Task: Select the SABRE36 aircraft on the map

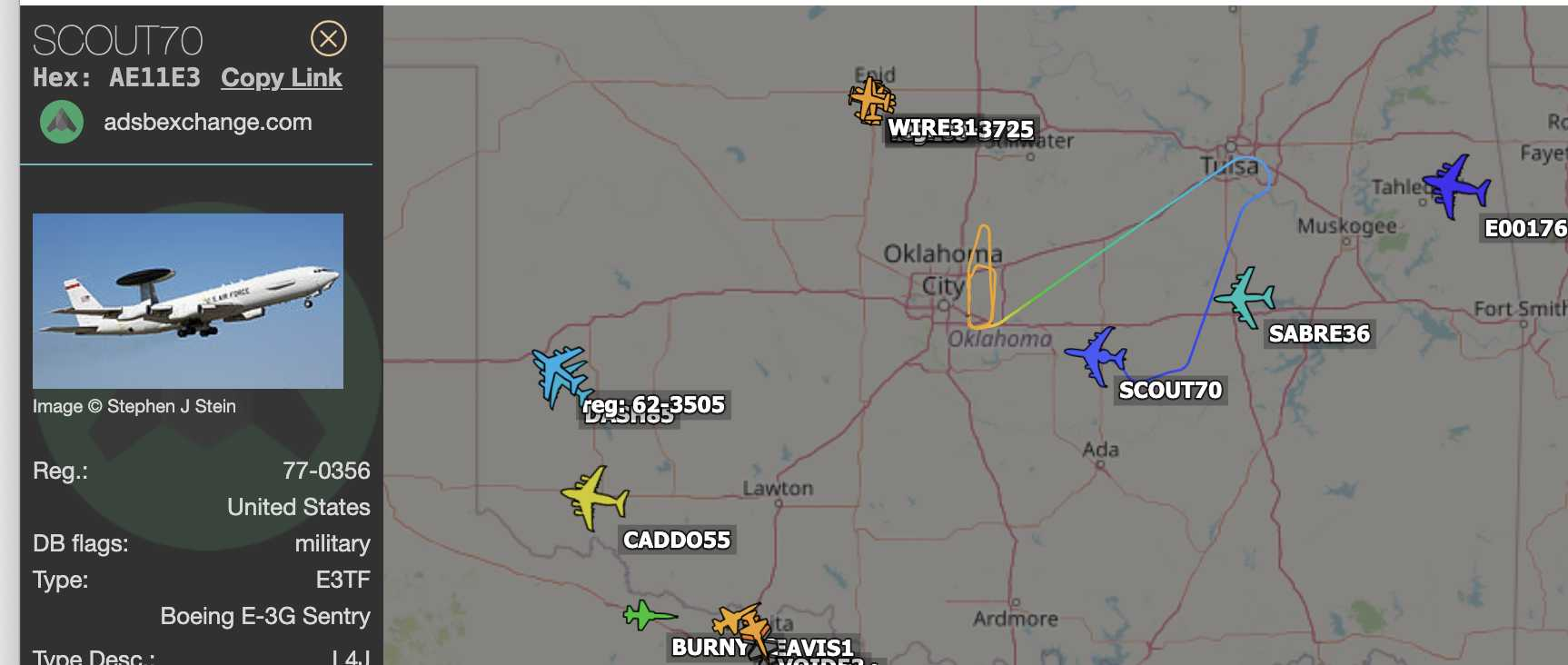Action: (x=1245, y=296)
